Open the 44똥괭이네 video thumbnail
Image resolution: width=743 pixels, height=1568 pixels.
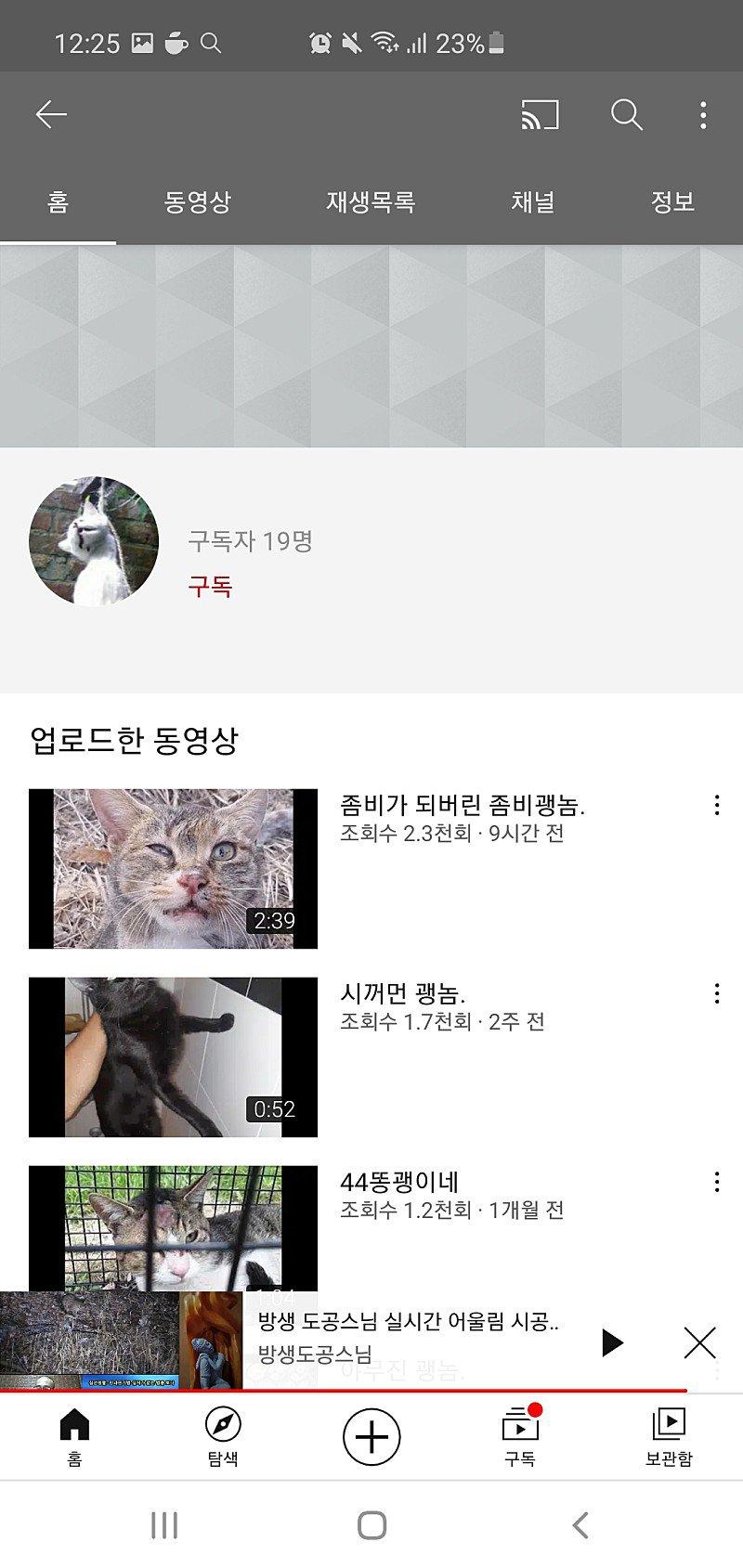[171, 1225]
